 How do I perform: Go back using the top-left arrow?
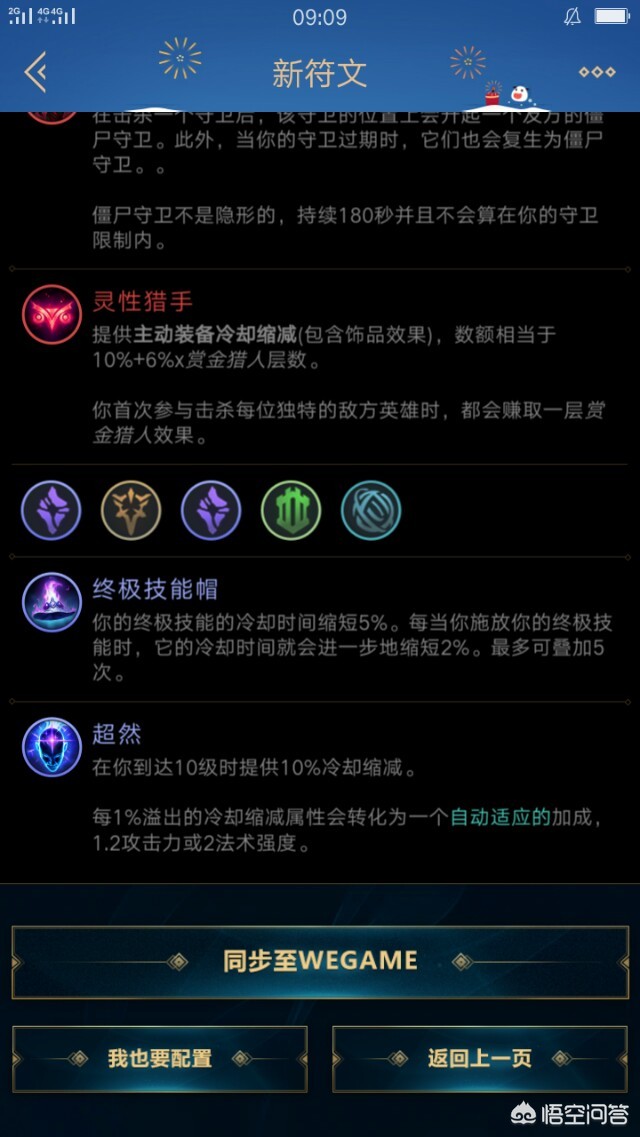tap(36, 72)
